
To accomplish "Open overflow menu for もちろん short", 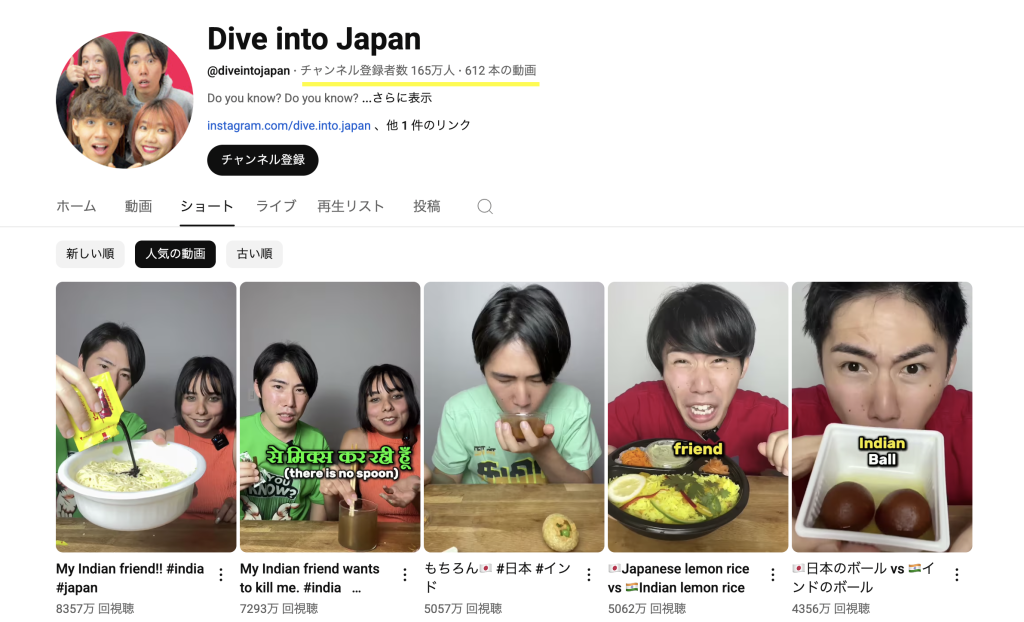I will click(589, 575).
